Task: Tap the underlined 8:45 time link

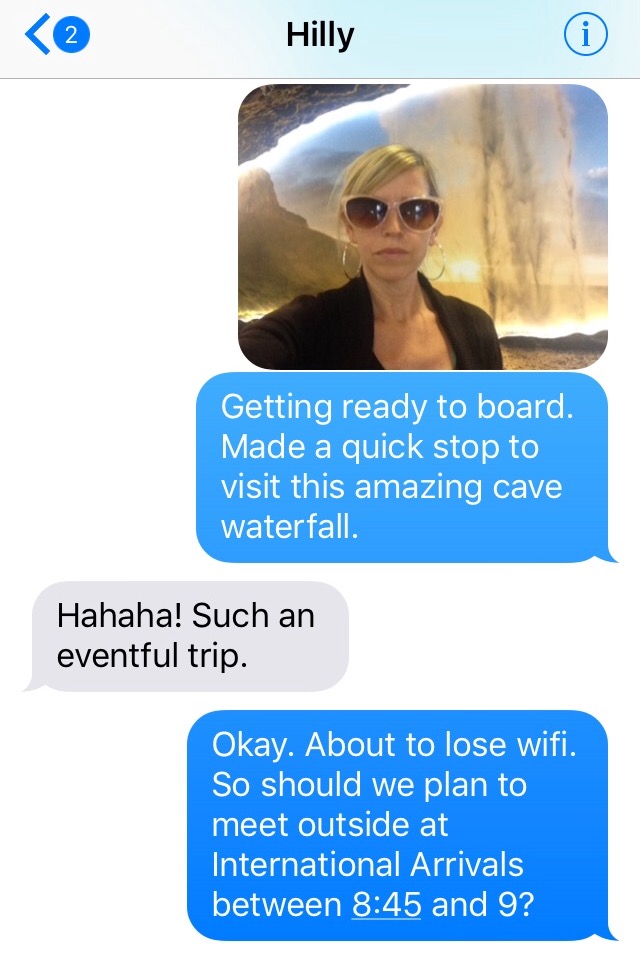Action: point(386,905)
